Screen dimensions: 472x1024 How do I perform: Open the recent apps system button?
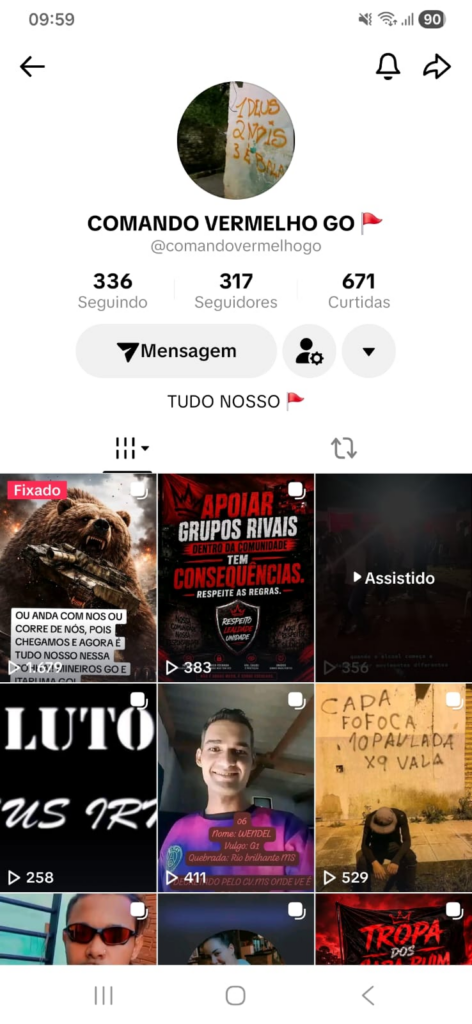click(104, 995)
